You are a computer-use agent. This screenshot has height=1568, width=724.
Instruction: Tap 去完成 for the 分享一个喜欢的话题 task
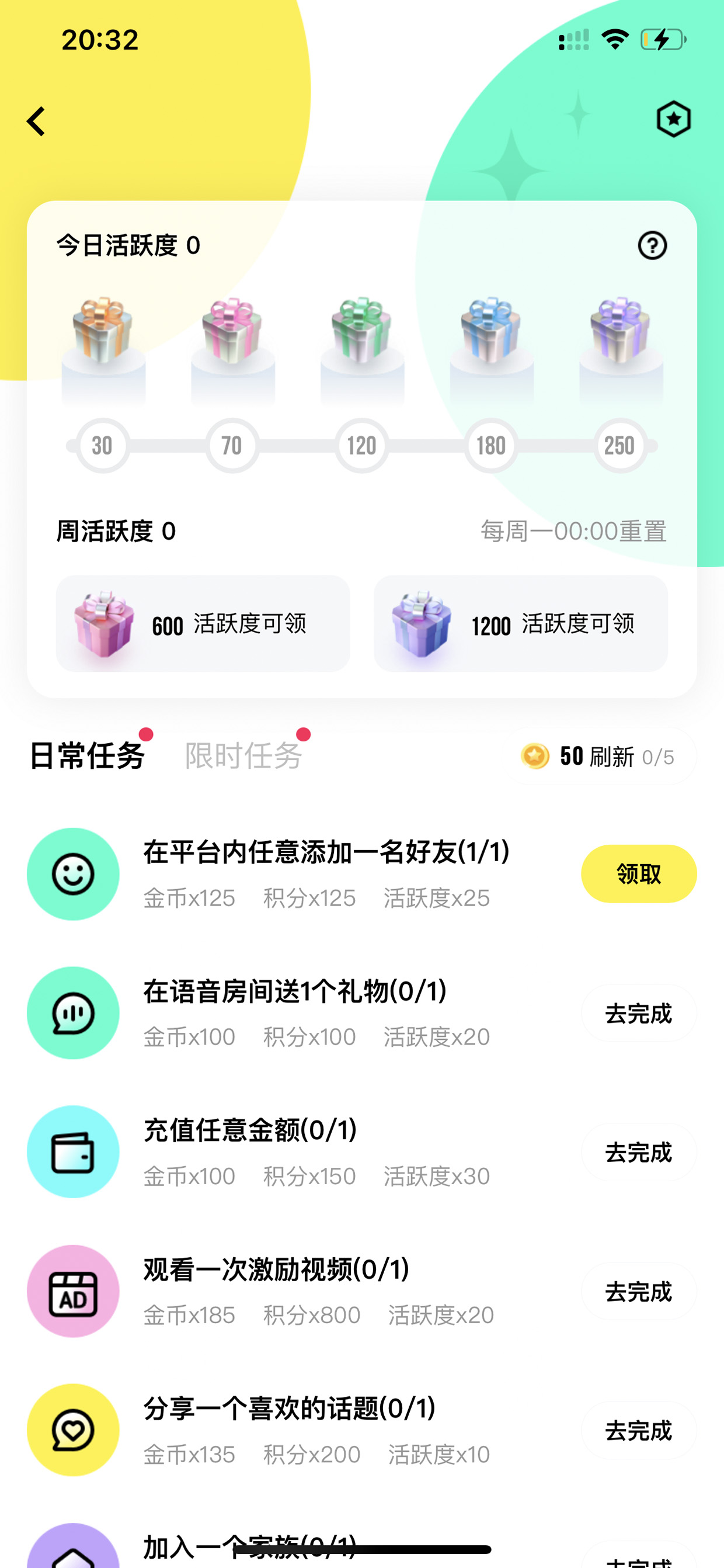pos(639,1431)
